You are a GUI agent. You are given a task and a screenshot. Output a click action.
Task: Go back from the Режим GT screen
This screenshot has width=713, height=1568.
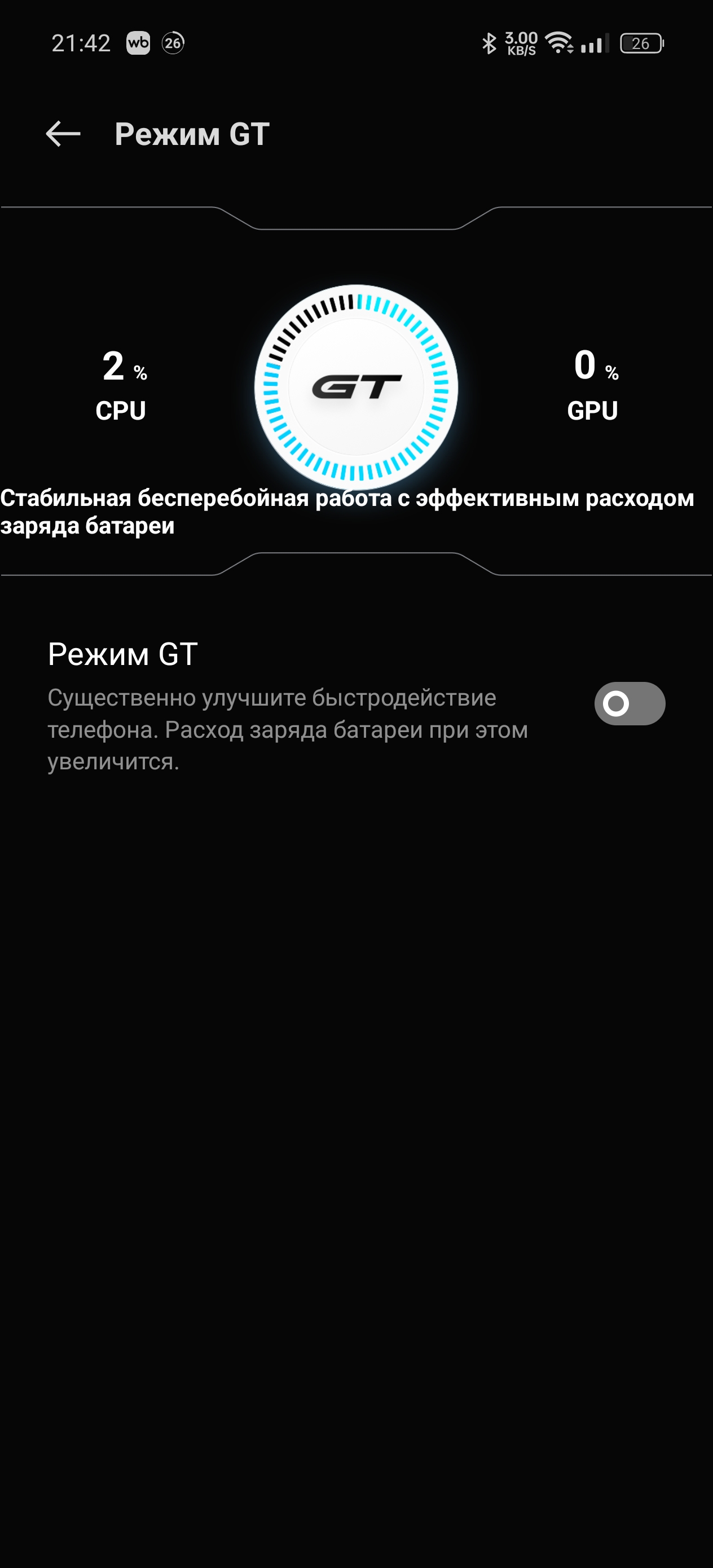(x=63, y=134)
